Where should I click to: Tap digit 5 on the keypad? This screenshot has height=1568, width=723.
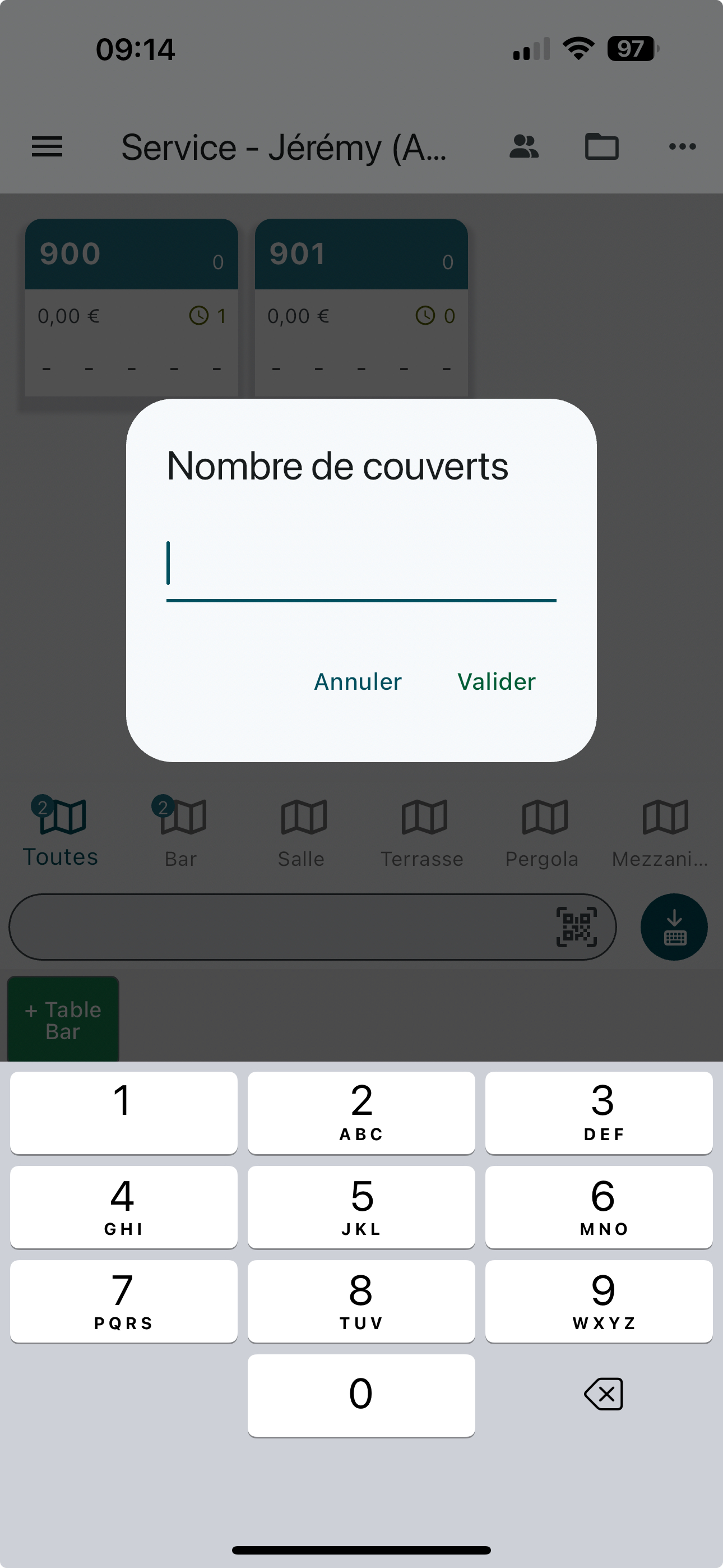point(361,1206)
